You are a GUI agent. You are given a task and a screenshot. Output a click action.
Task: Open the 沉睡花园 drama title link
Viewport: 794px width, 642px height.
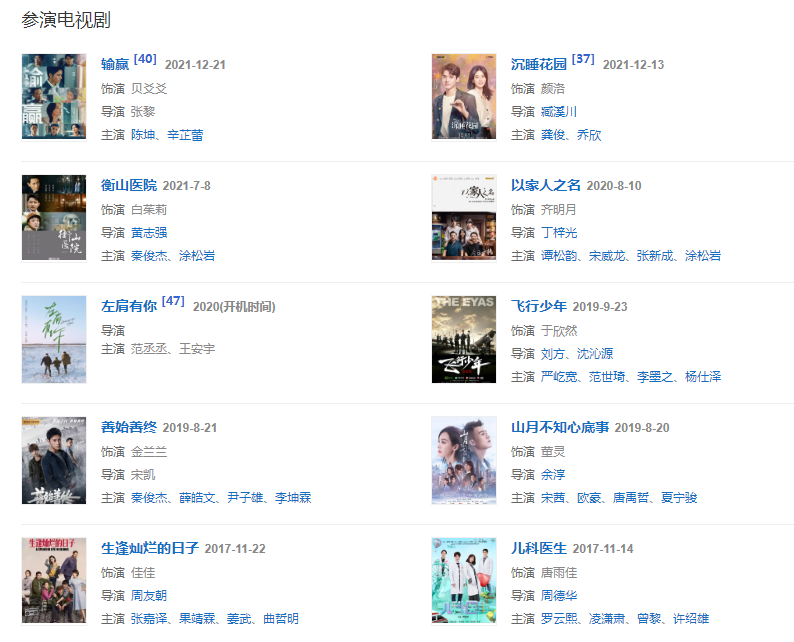(538, 64)
